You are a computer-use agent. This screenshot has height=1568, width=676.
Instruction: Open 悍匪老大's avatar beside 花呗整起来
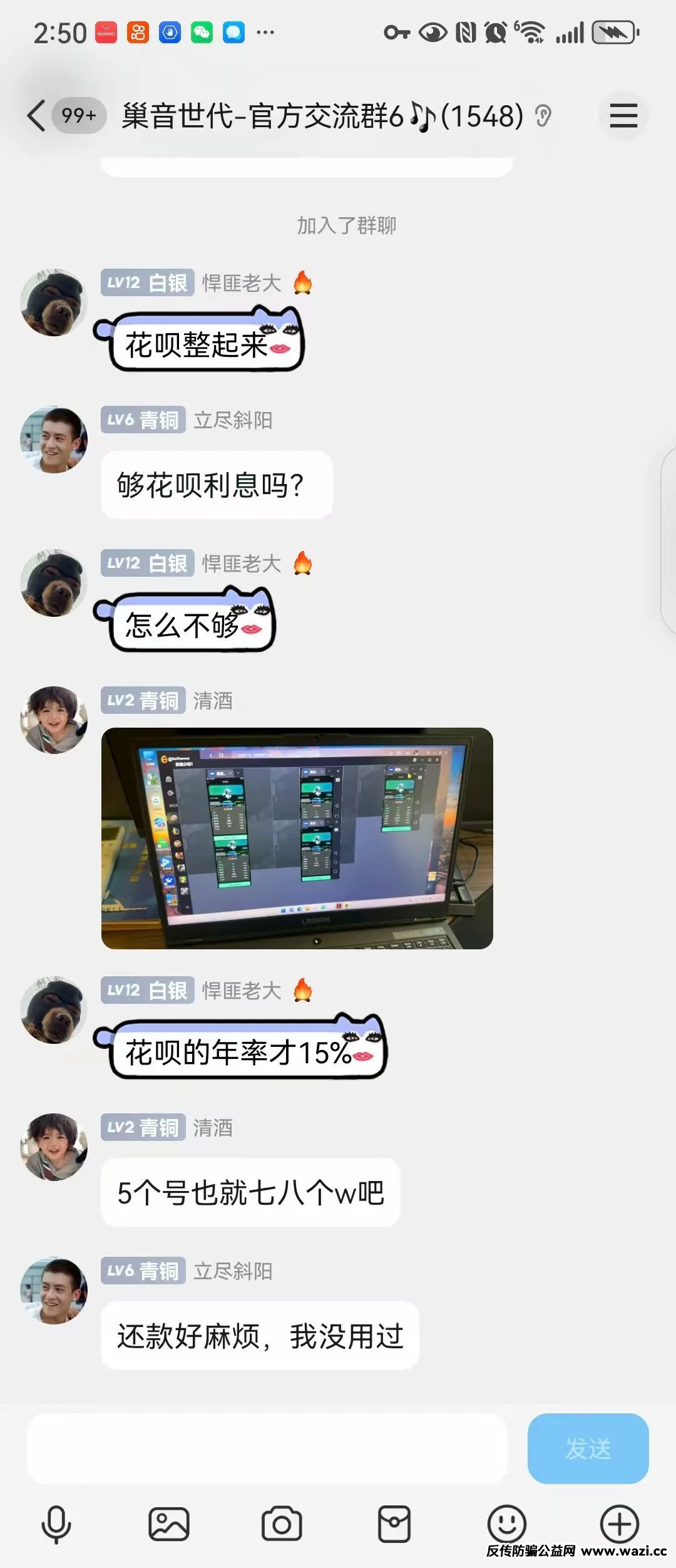54,303
